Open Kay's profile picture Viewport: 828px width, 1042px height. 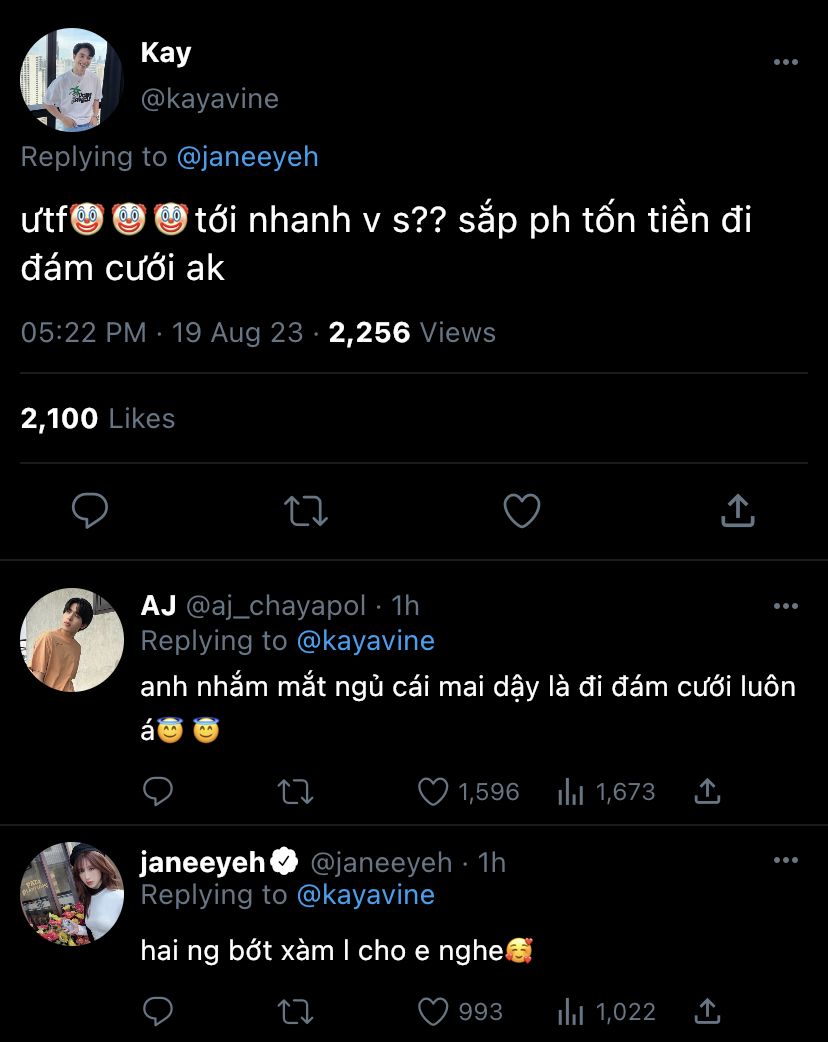pos(72,80)
